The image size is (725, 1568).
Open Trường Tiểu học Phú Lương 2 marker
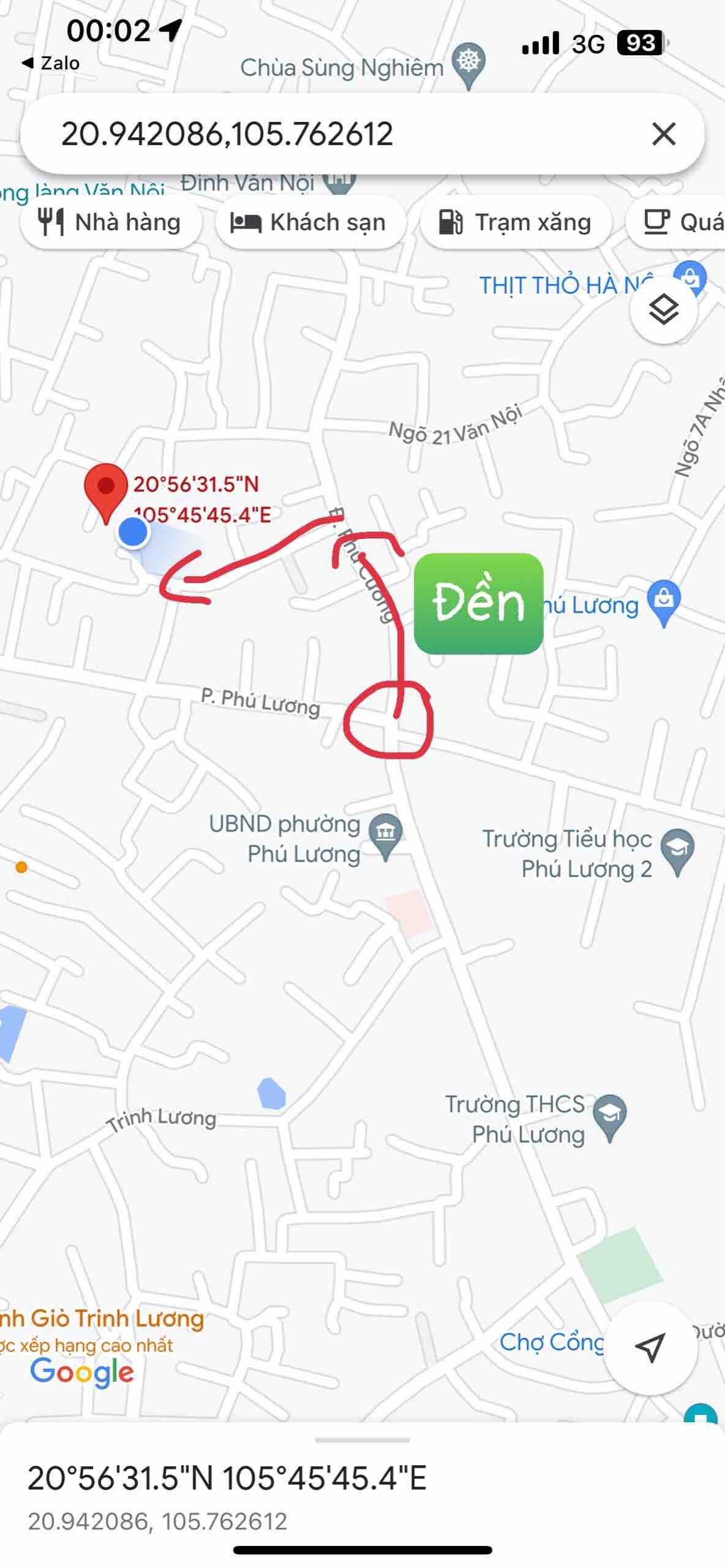tap(677, 850)
